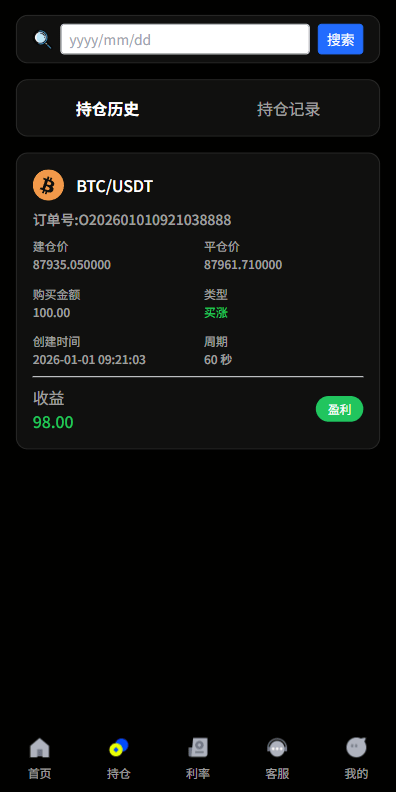Image resolution: width=396 pixels, height=792 pixels.
Task: Contact 客服 from bottom navigation
Action: coord(277,758)
